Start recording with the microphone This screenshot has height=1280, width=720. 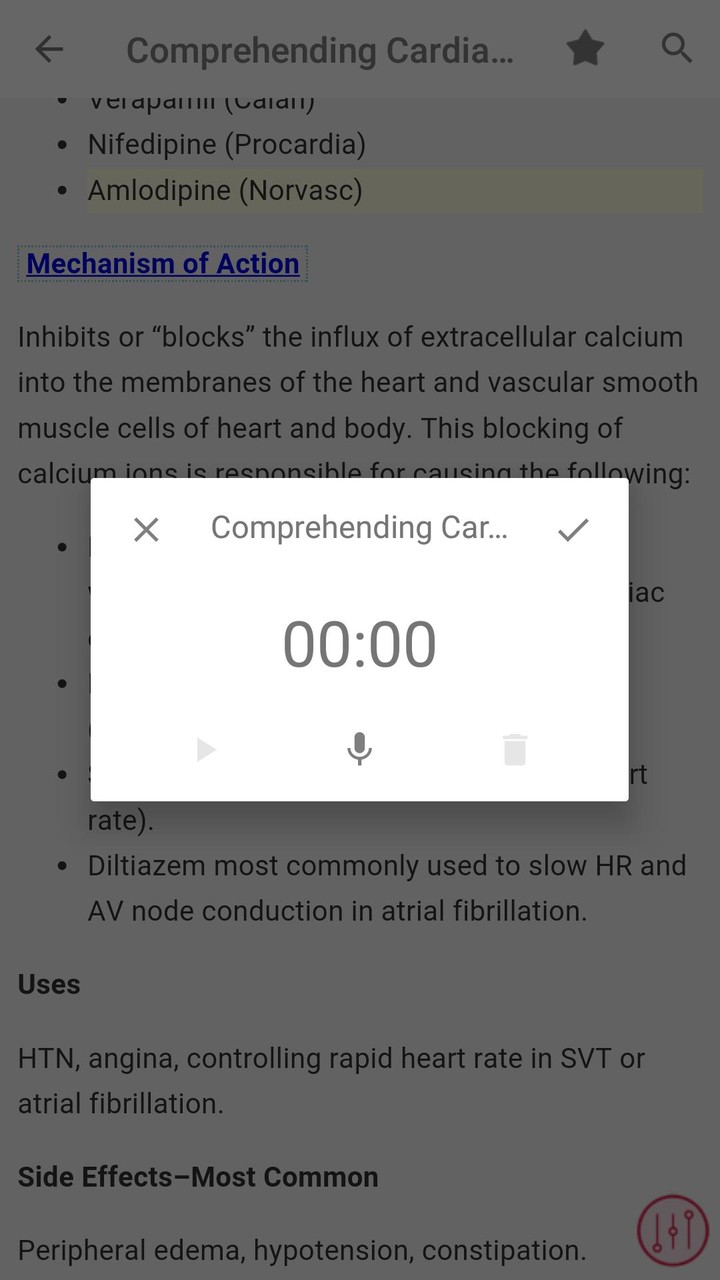[360, 749]
